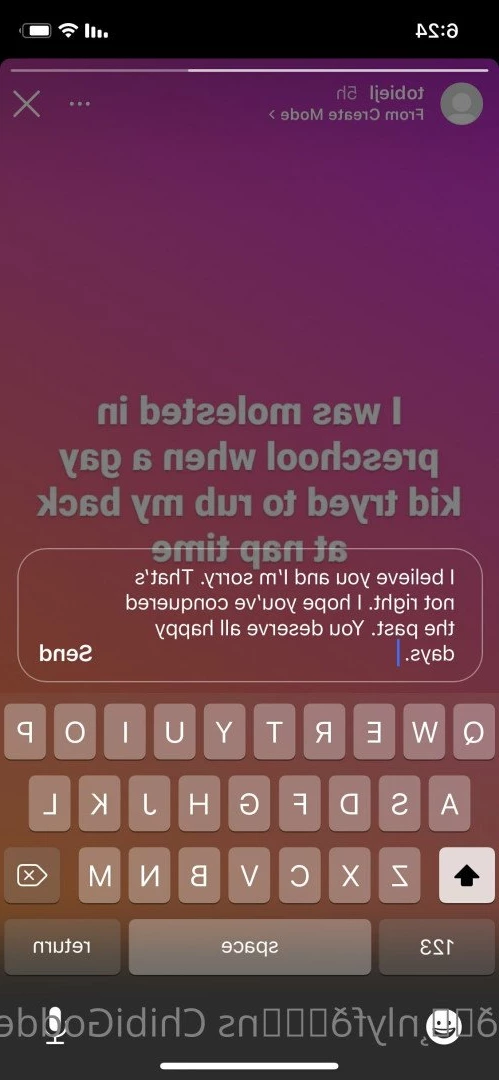
Task: Tap the return key
Action: [62, 947]
